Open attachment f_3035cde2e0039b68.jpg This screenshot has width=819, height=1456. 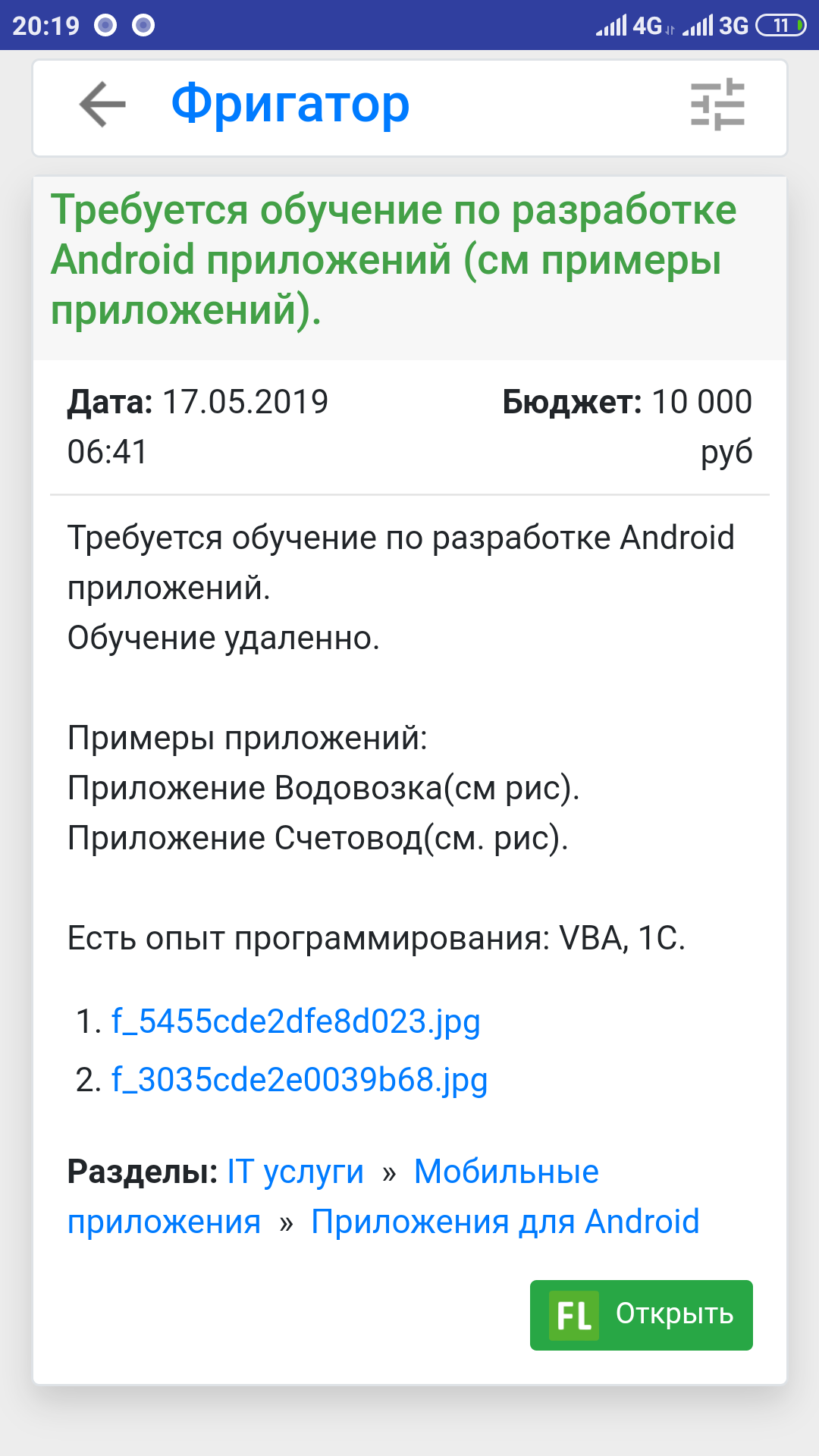coord(300,1080)
